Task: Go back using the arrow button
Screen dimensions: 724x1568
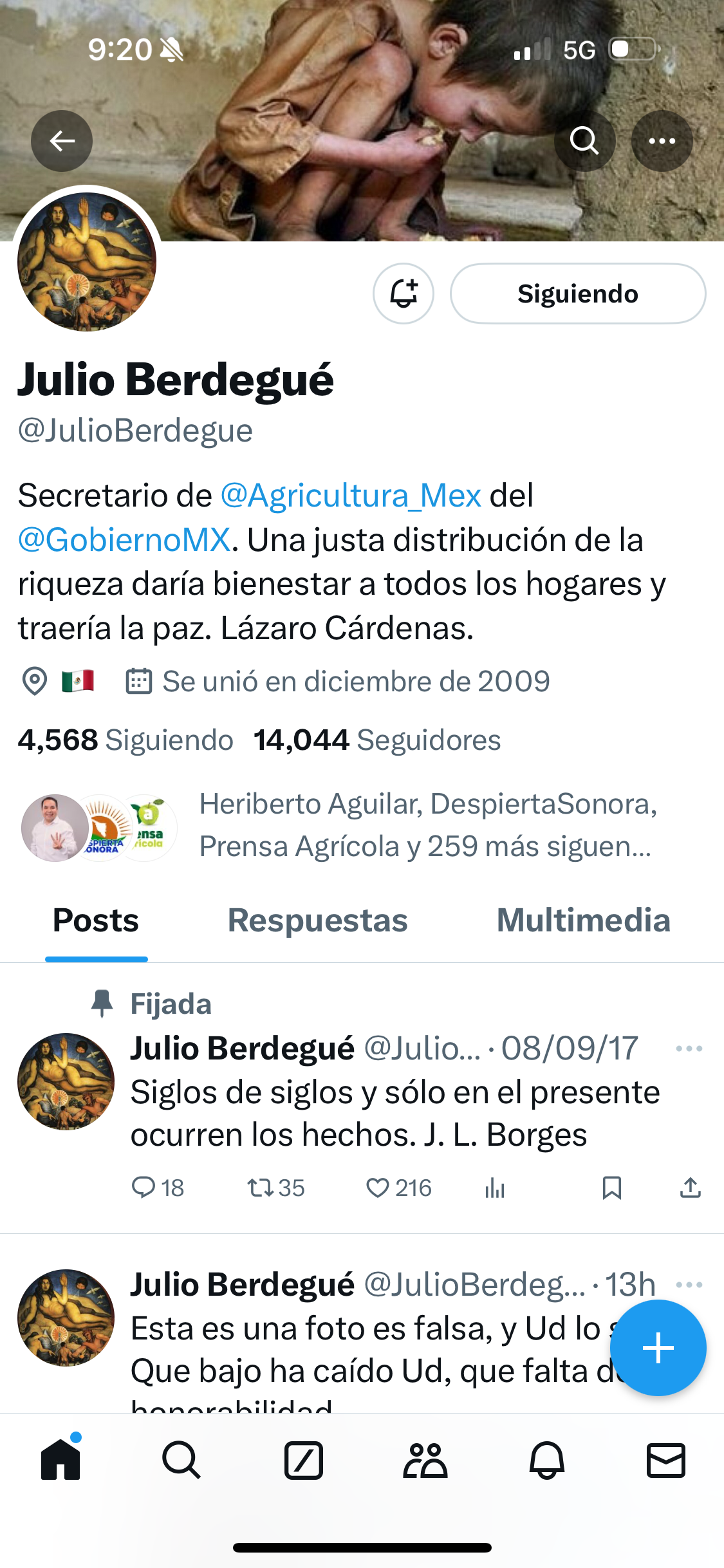Action: tap(62, 141)
